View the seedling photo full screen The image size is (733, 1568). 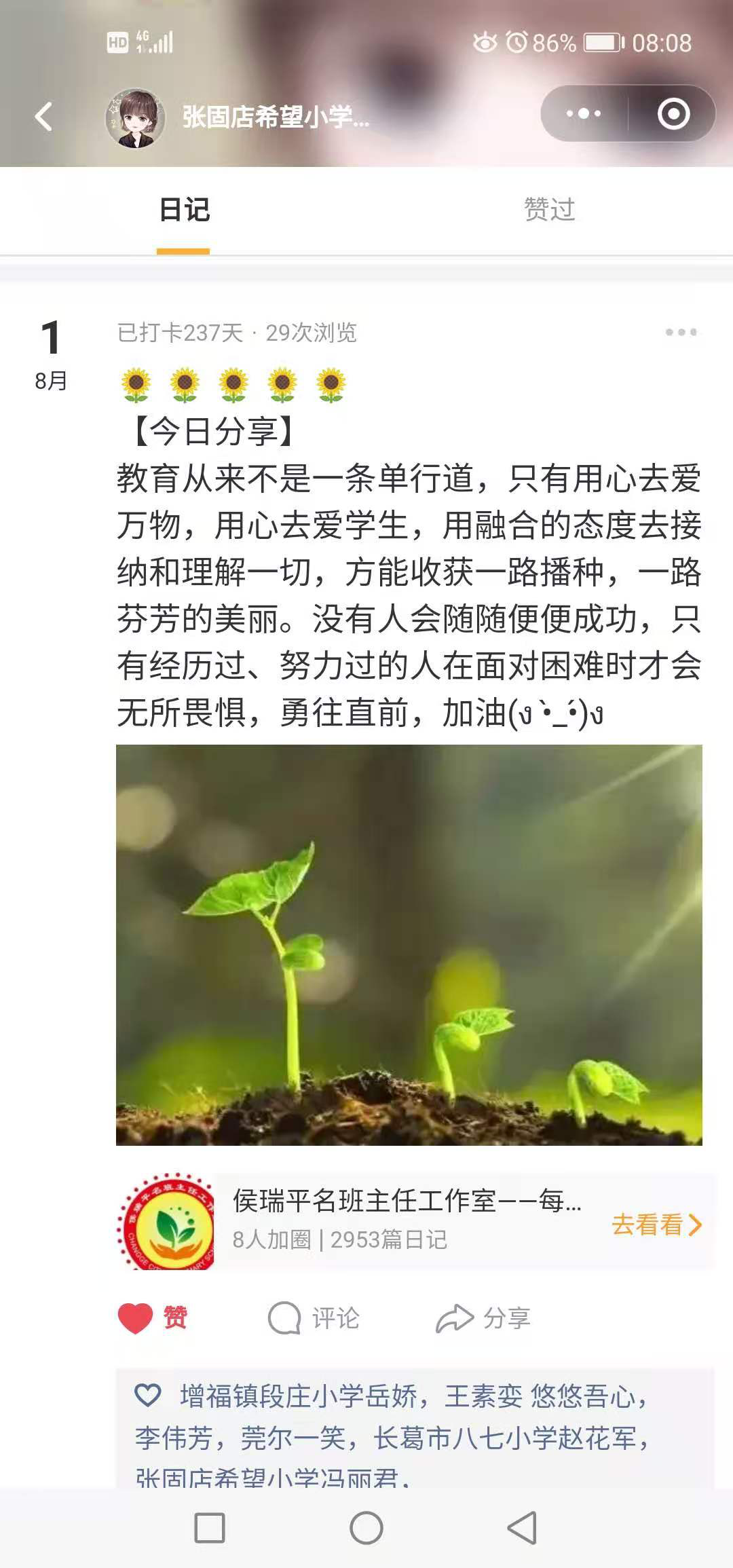[409, 945]
